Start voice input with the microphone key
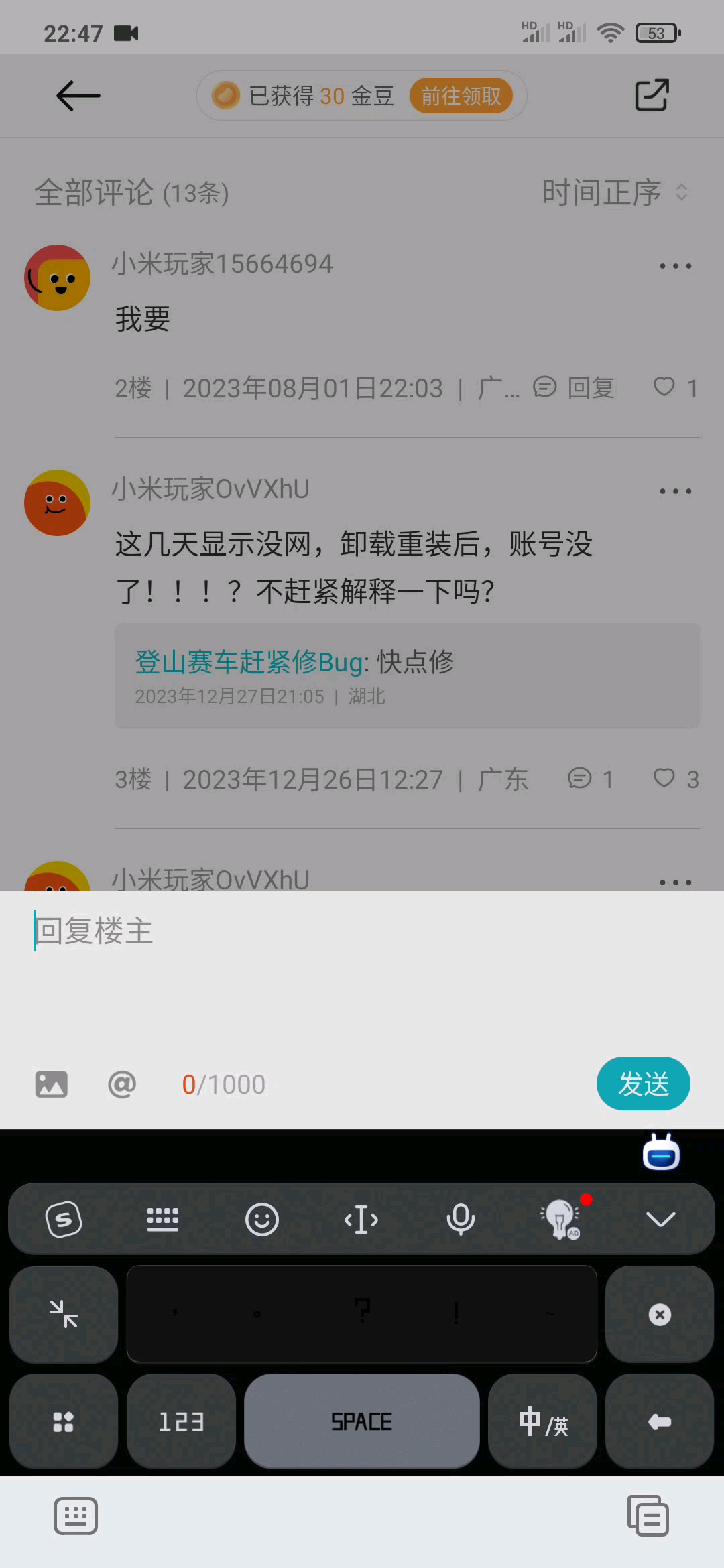724x1568 pixels. (x=461, y=1219)
